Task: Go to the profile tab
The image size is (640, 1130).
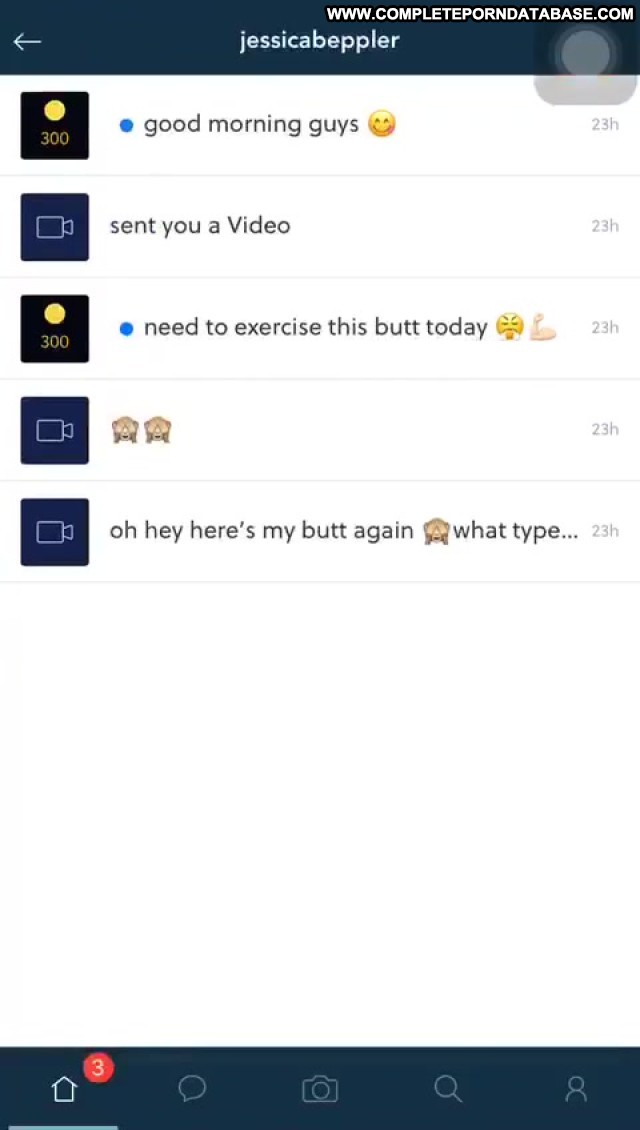Action: 576,1088
